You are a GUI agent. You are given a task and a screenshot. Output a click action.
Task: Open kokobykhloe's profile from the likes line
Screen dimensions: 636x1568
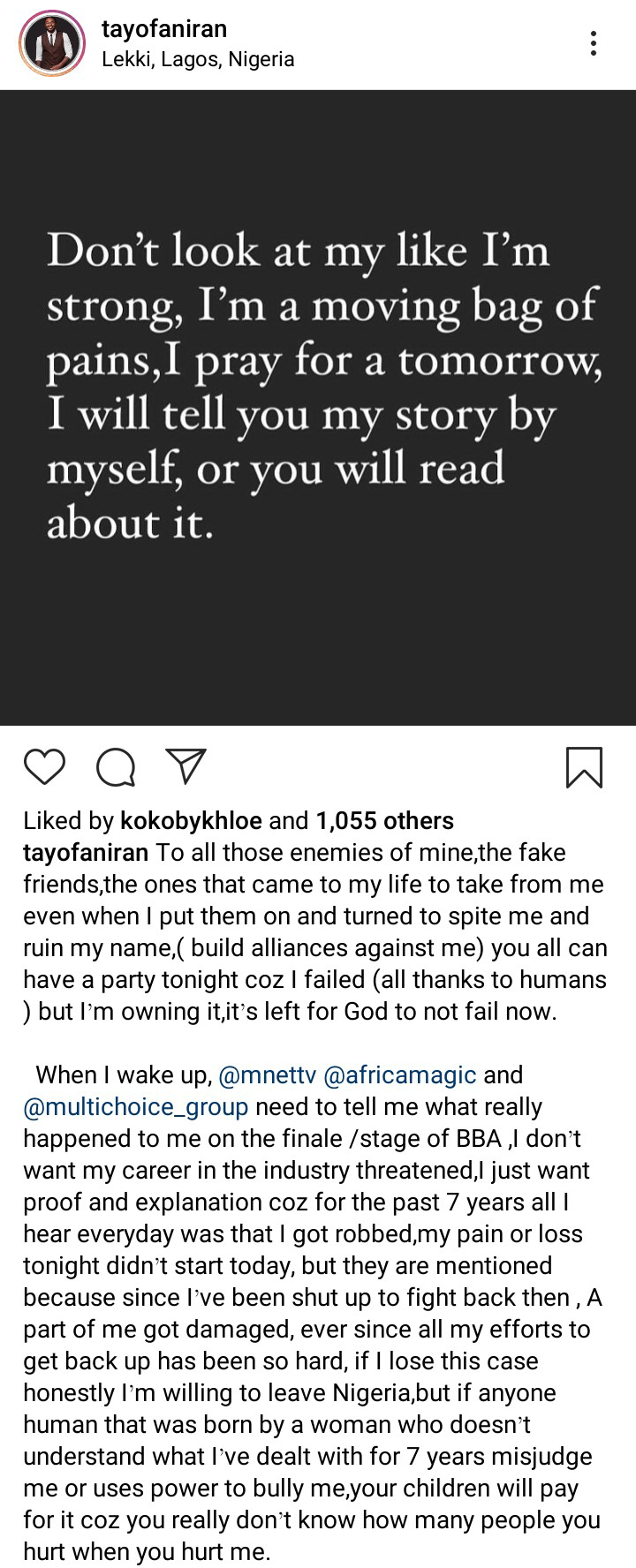(x=191, y=821)
